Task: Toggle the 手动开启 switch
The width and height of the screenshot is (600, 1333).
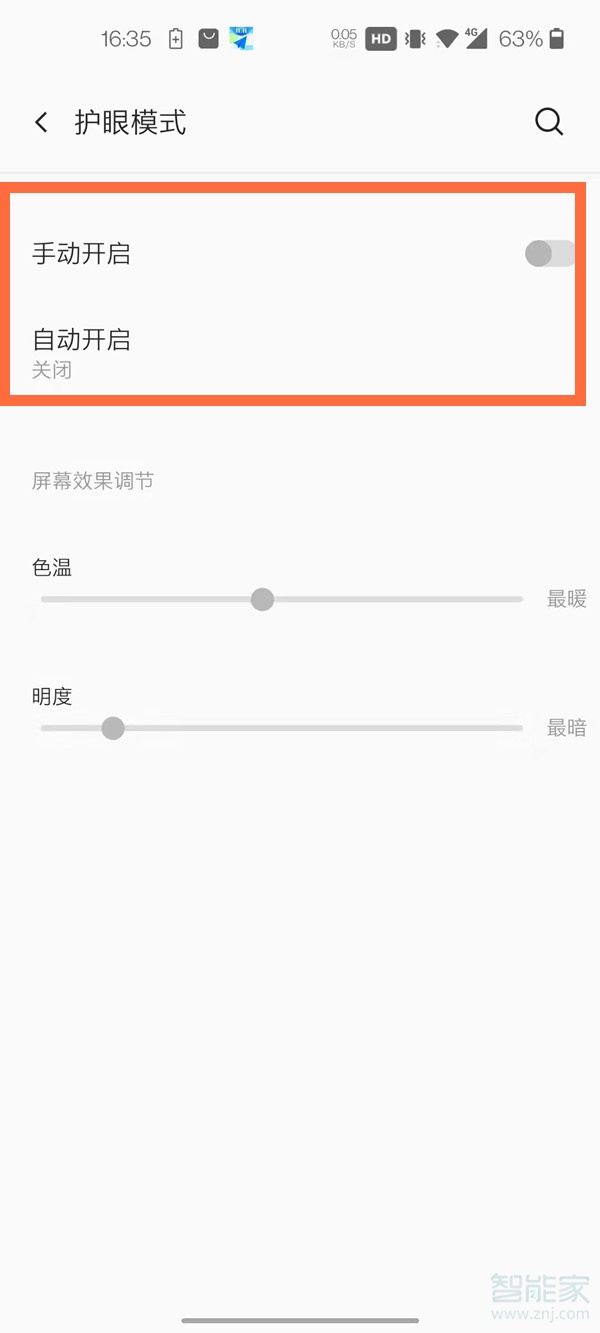Action: click(549, 254)
